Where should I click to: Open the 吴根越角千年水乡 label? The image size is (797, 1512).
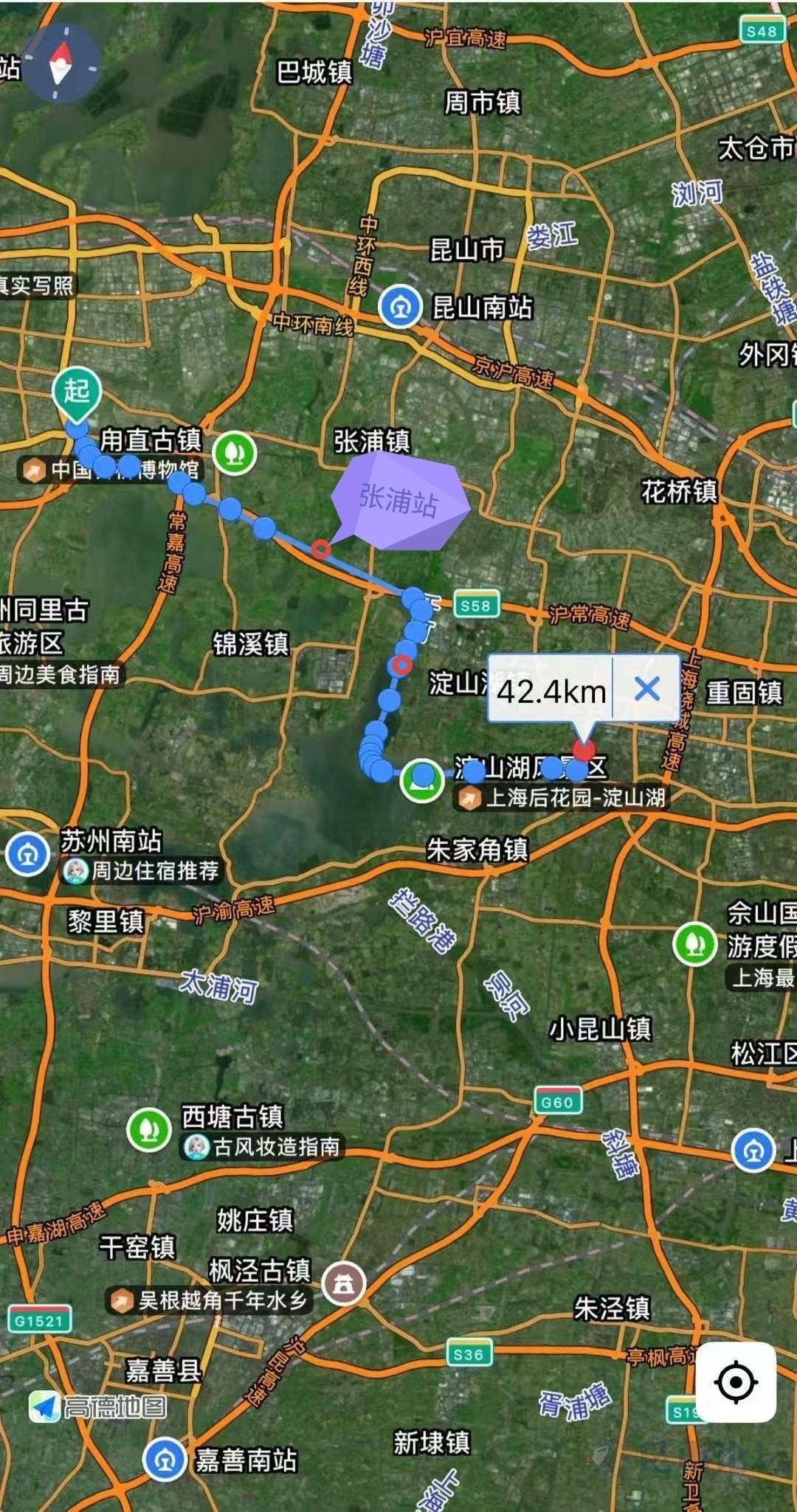tap(210, 1300)
